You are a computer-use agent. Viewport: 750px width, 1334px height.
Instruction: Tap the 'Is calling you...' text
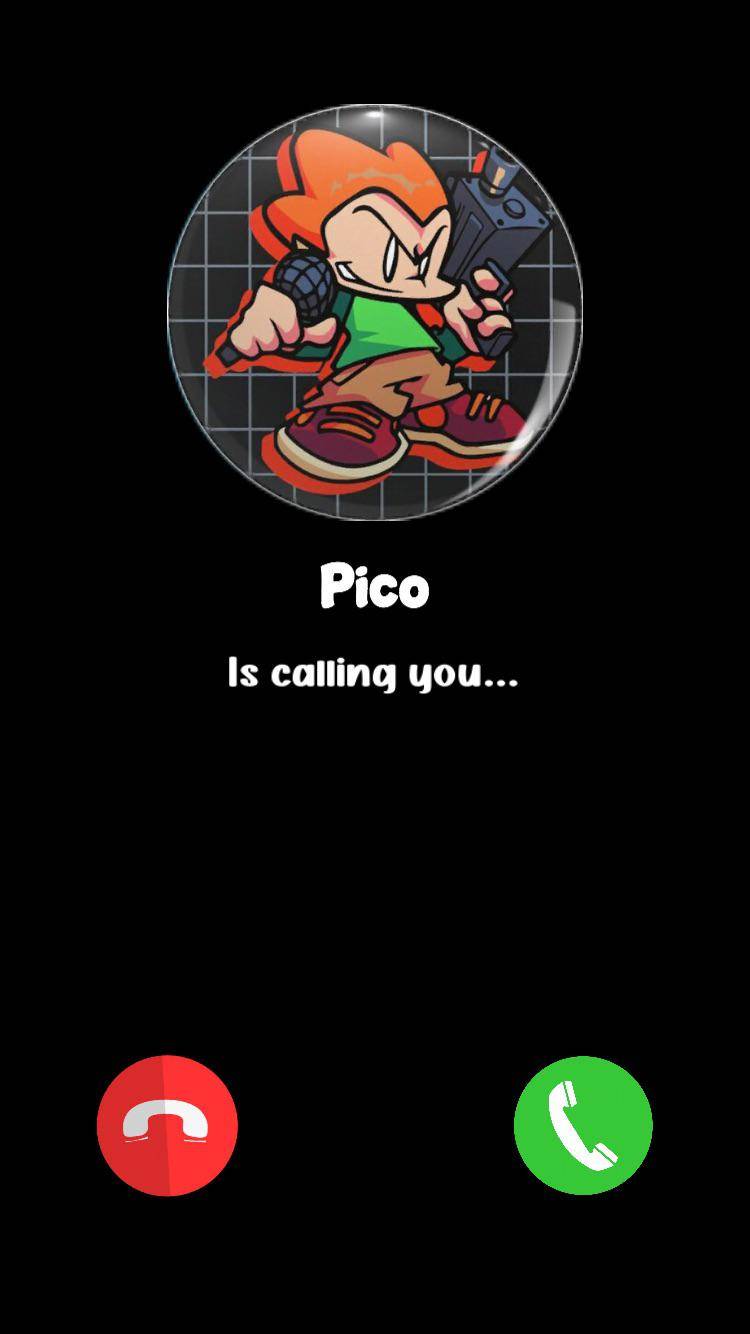(374, 674)
